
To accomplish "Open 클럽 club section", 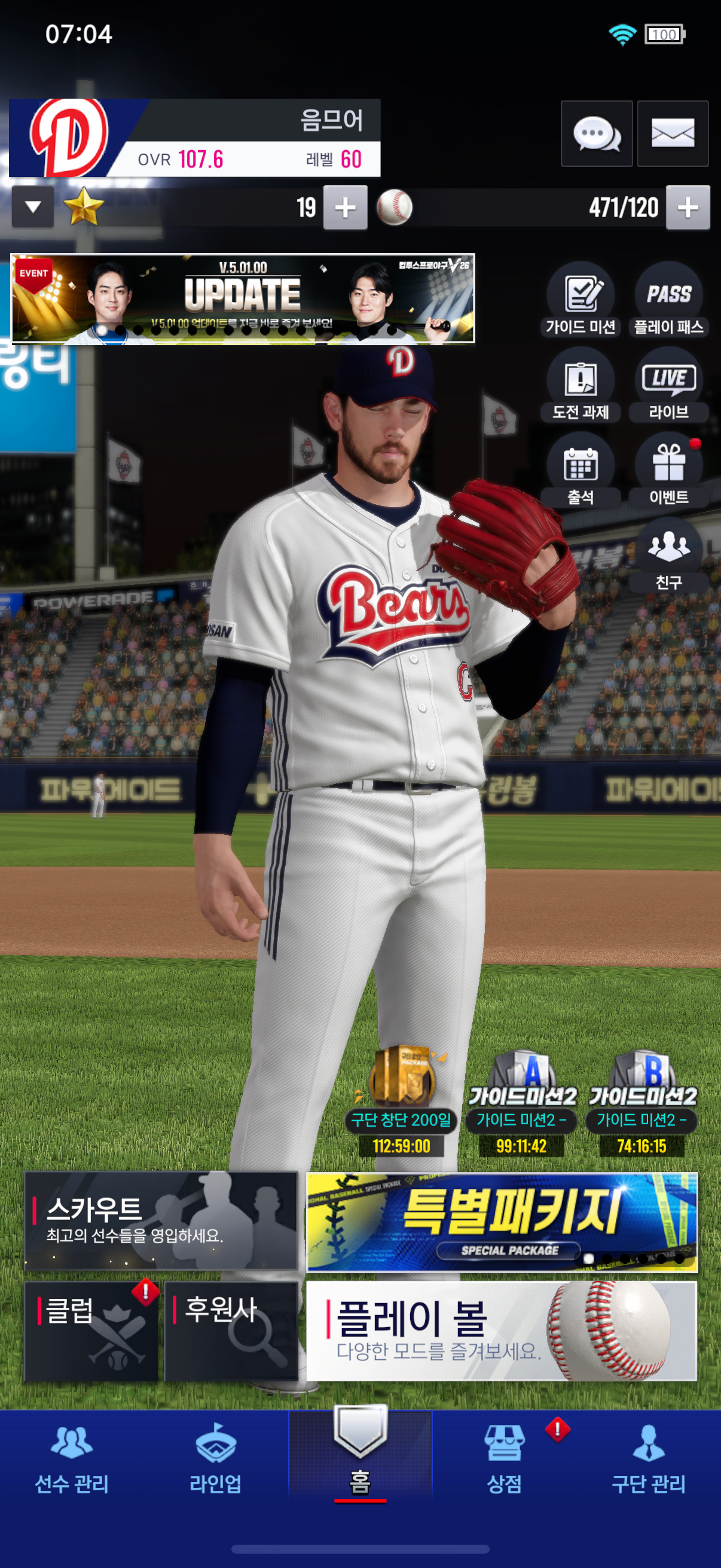I will coord(91,1331).
